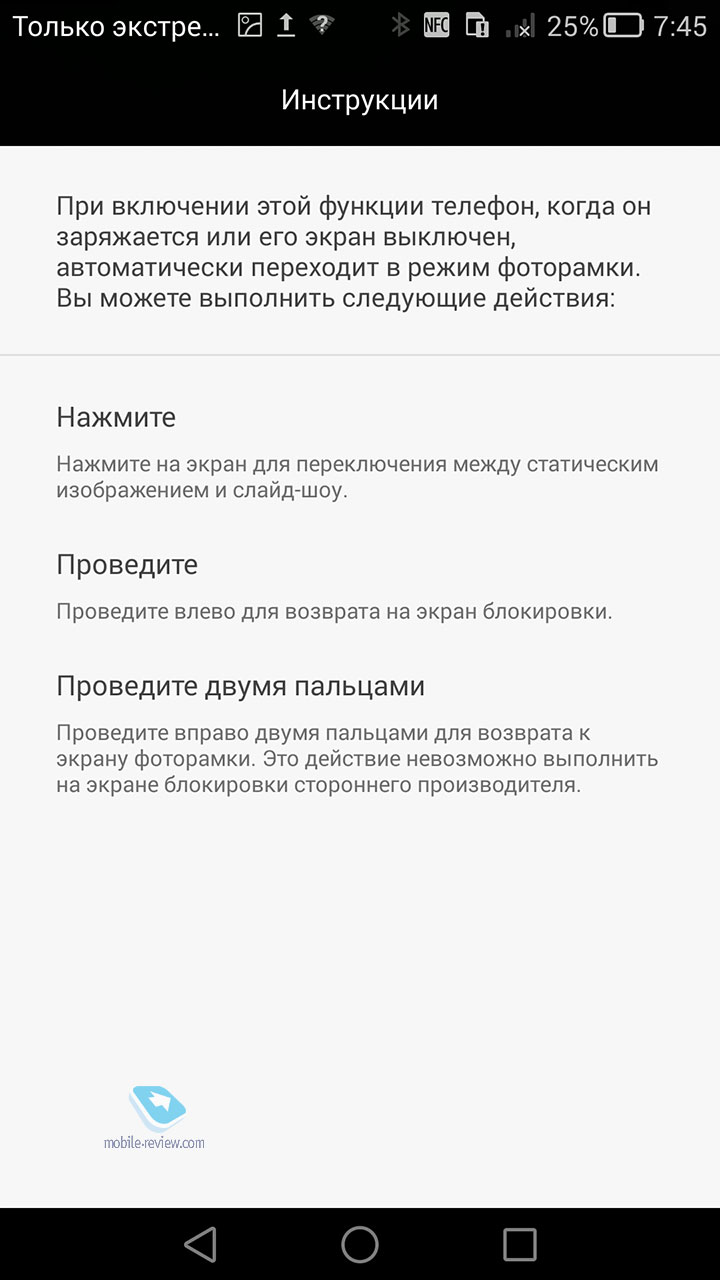Viewport: 720px width, 1280px height.
Task: Open recent apps with the square button
Action: 520,1244
